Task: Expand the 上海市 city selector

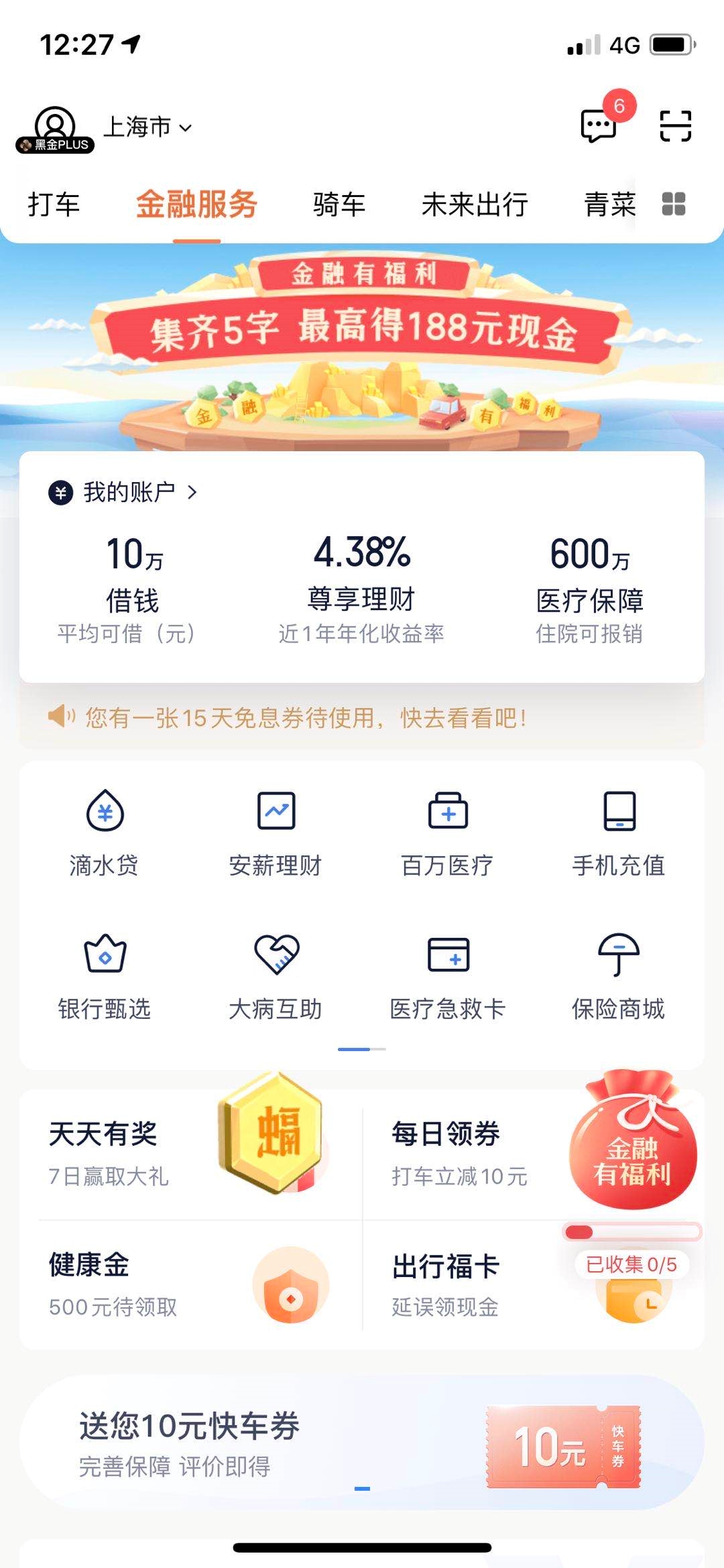Action: click(147, 127)
